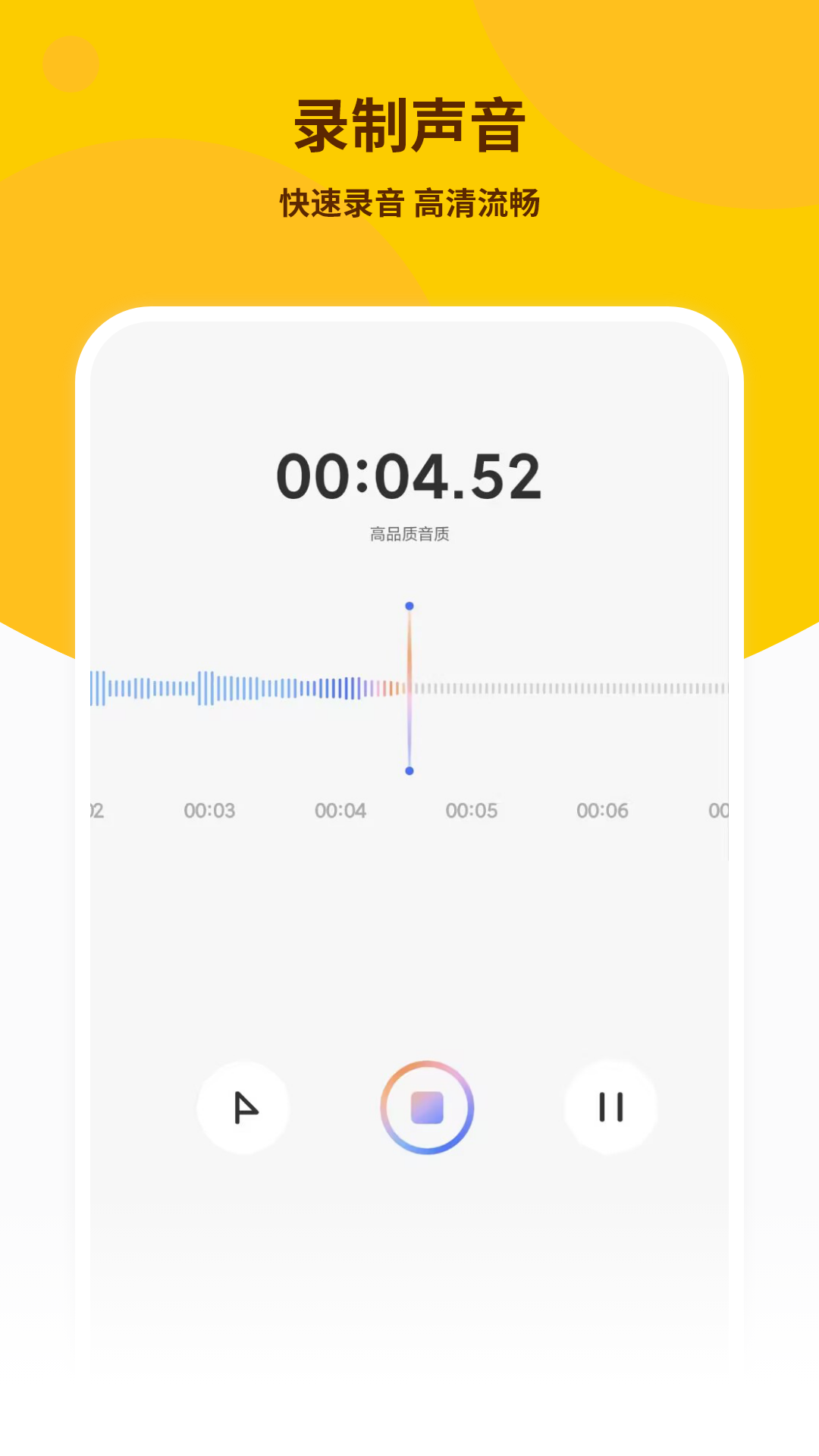Tap the playhead line on the waveform

pos(409,690)
